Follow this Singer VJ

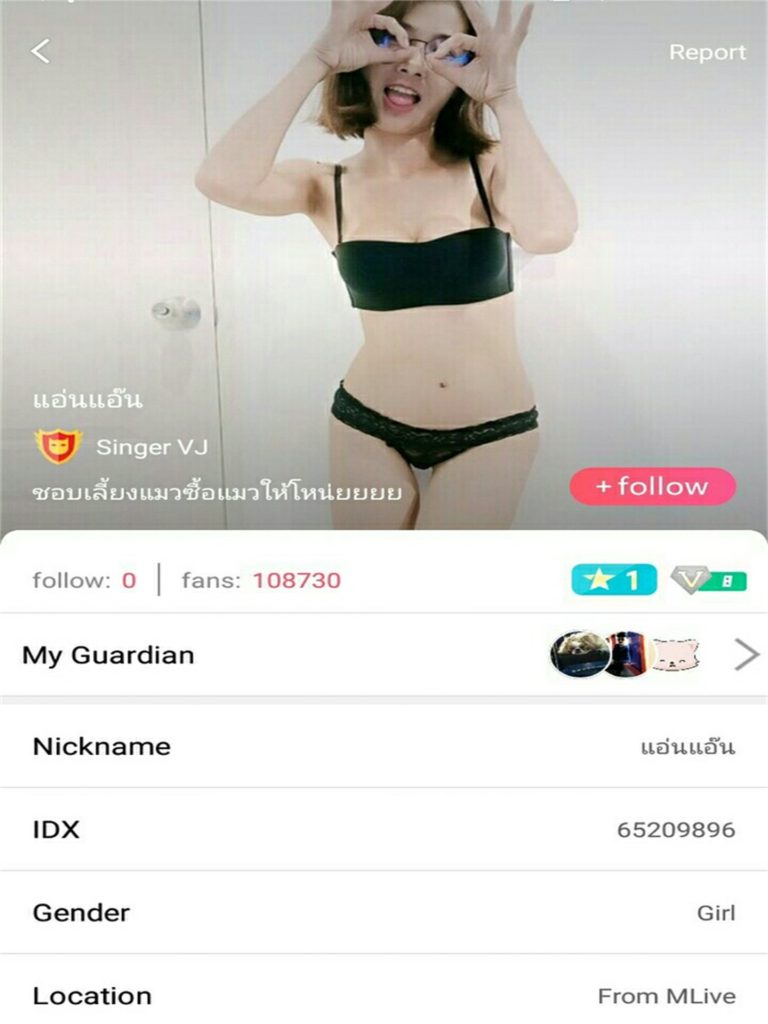tap(652, 487)
